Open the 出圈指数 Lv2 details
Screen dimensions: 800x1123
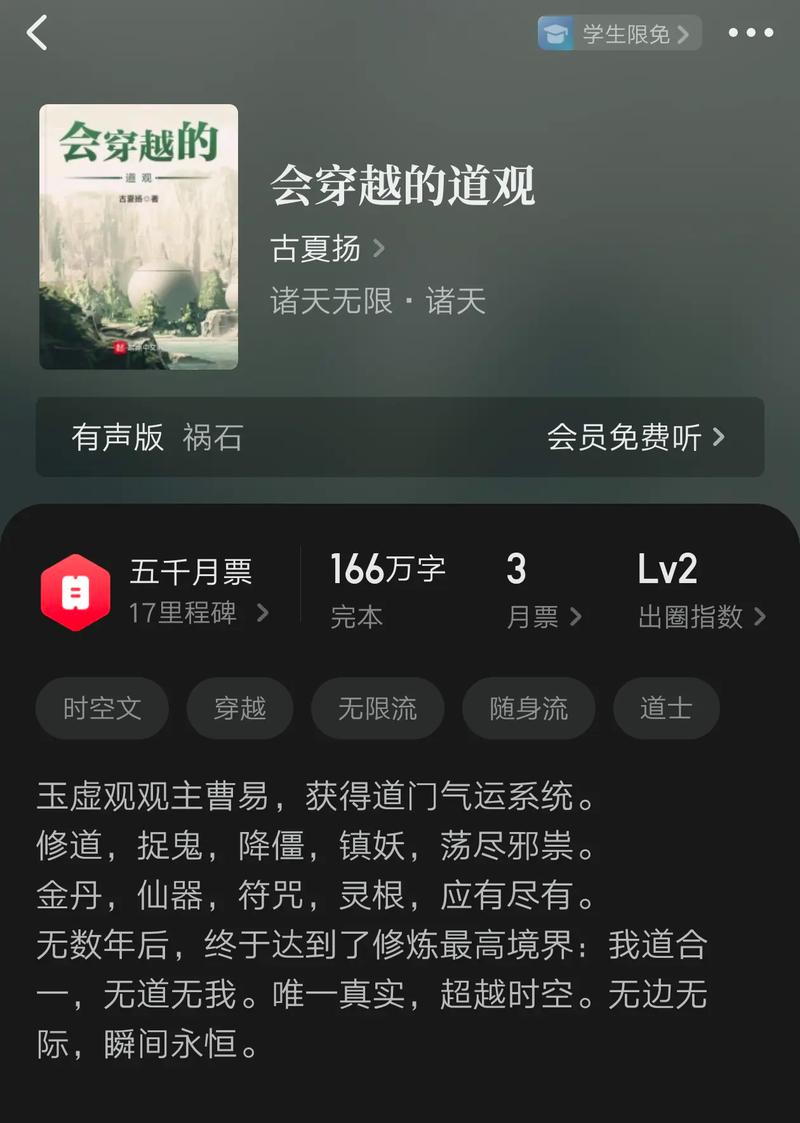point(700,618)
